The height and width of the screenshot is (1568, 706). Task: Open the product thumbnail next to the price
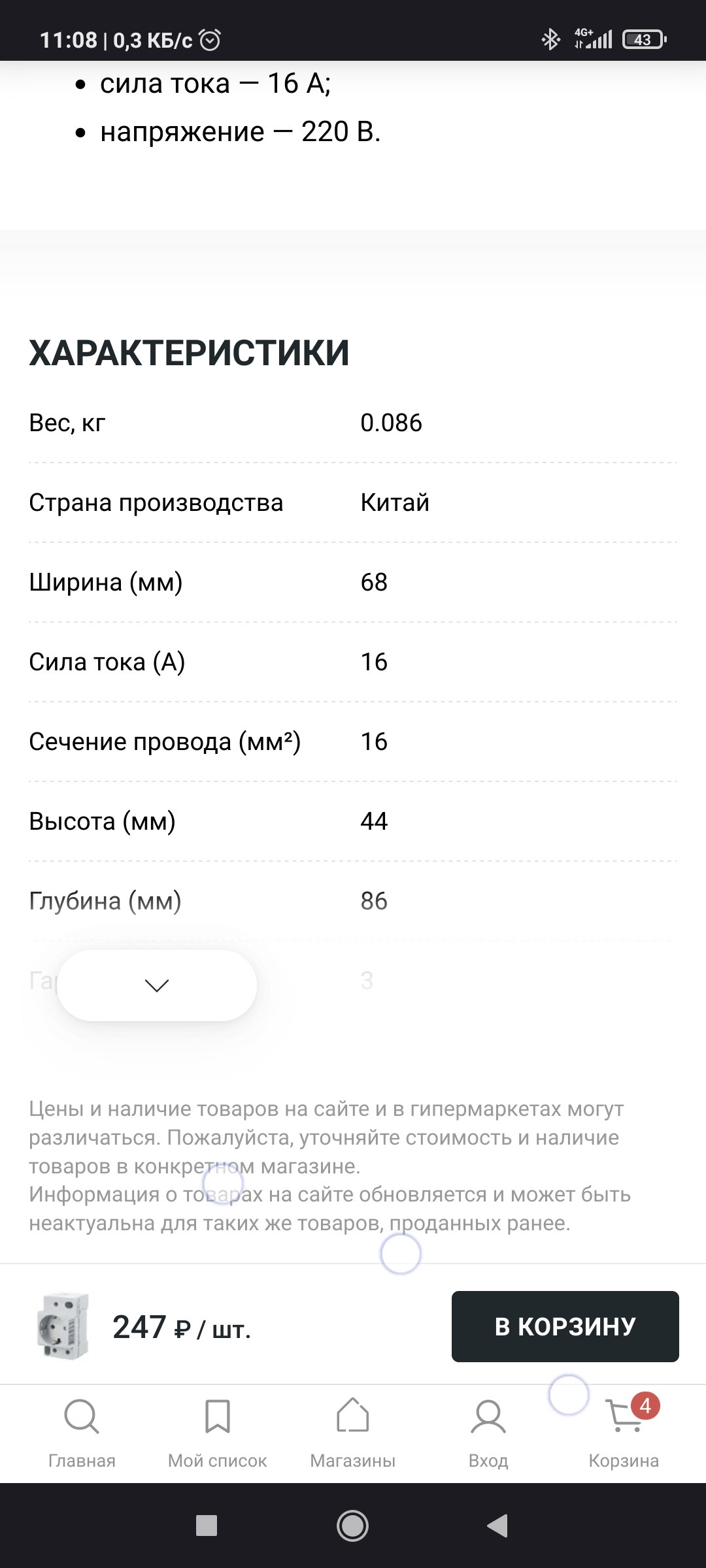click(x=63, y=1326)
